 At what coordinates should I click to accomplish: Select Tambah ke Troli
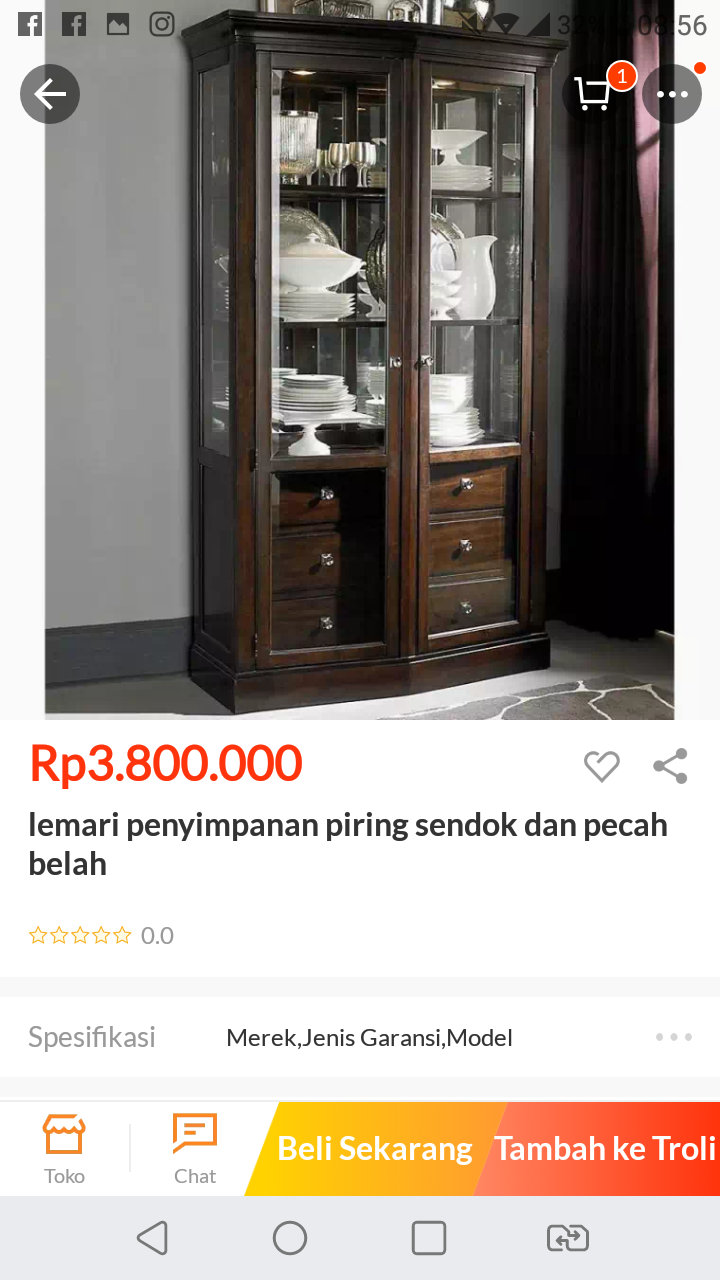coord(604,1149)
